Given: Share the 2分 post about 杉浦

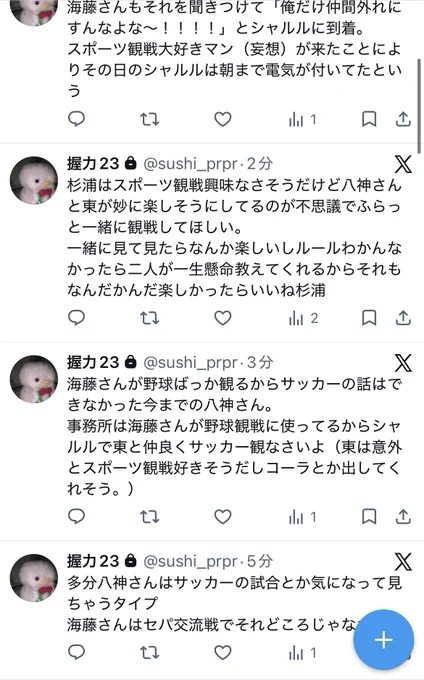Looking at the screenshot, I should (403, 318).
